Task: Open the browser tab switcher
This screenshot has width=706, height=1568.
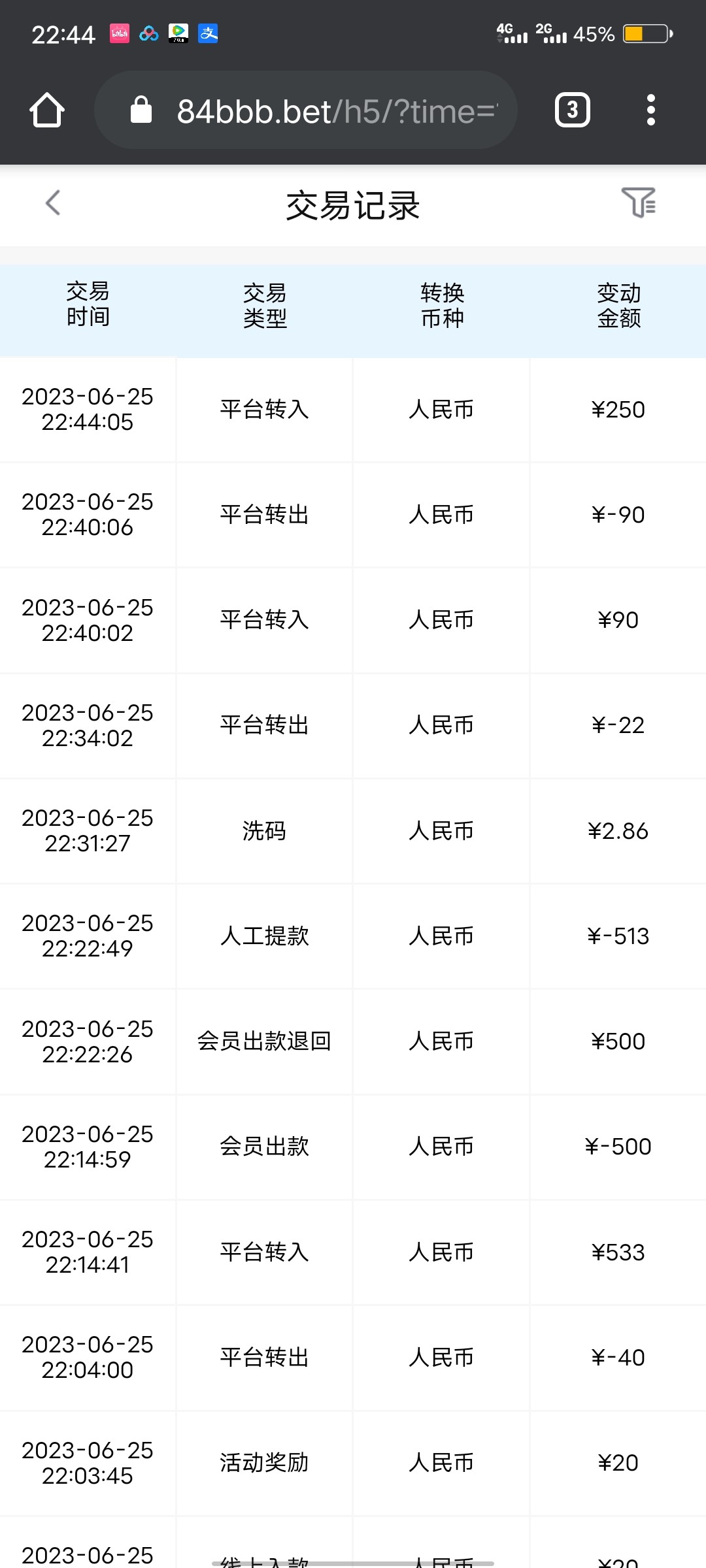Action: (572, 110)
